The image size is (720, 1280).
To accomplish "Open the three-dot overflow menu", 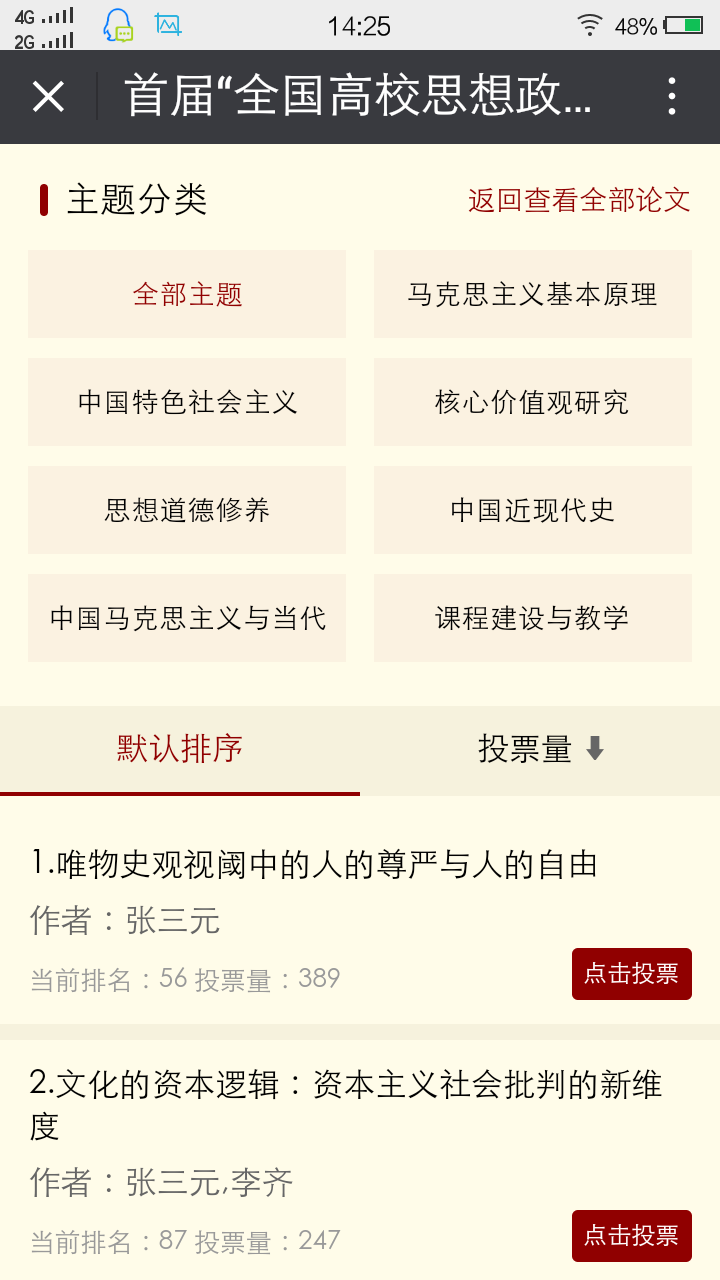I will pyautogui.click(x=671, y=97).
